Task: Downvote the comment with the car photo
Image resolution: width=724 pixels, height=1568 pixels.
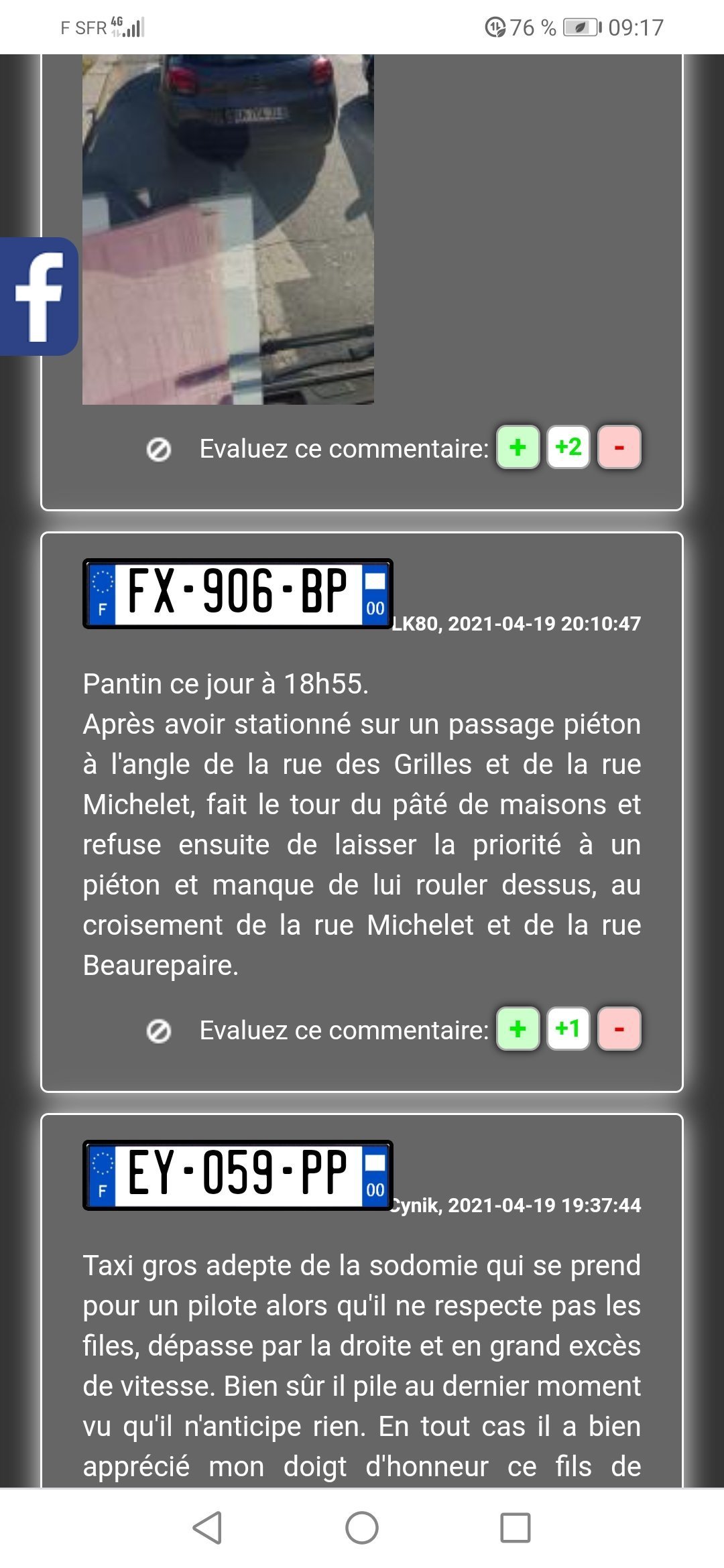Action: pos(619,447)
